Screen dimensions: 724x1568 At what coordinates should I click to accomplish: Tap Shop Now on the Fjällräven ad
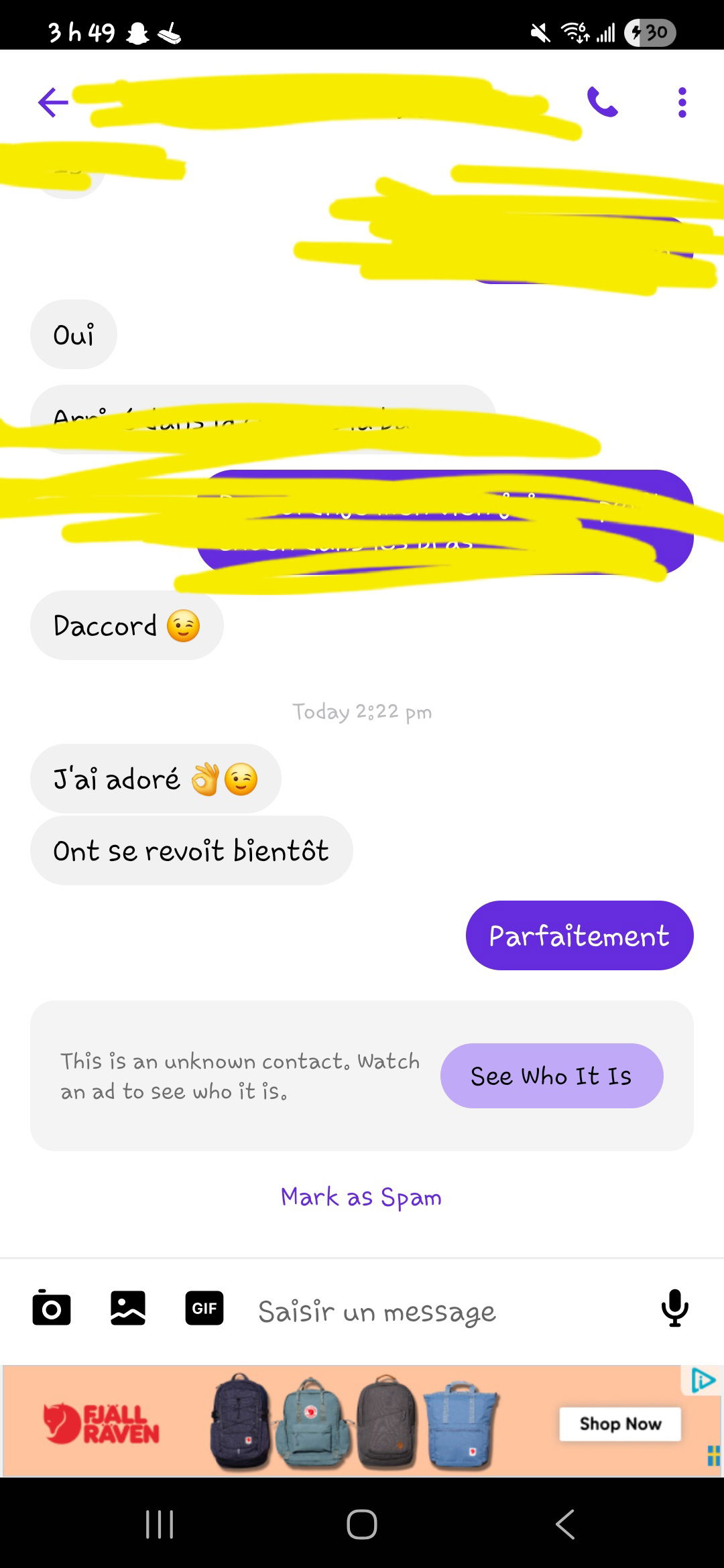[x=620, y=1423]
